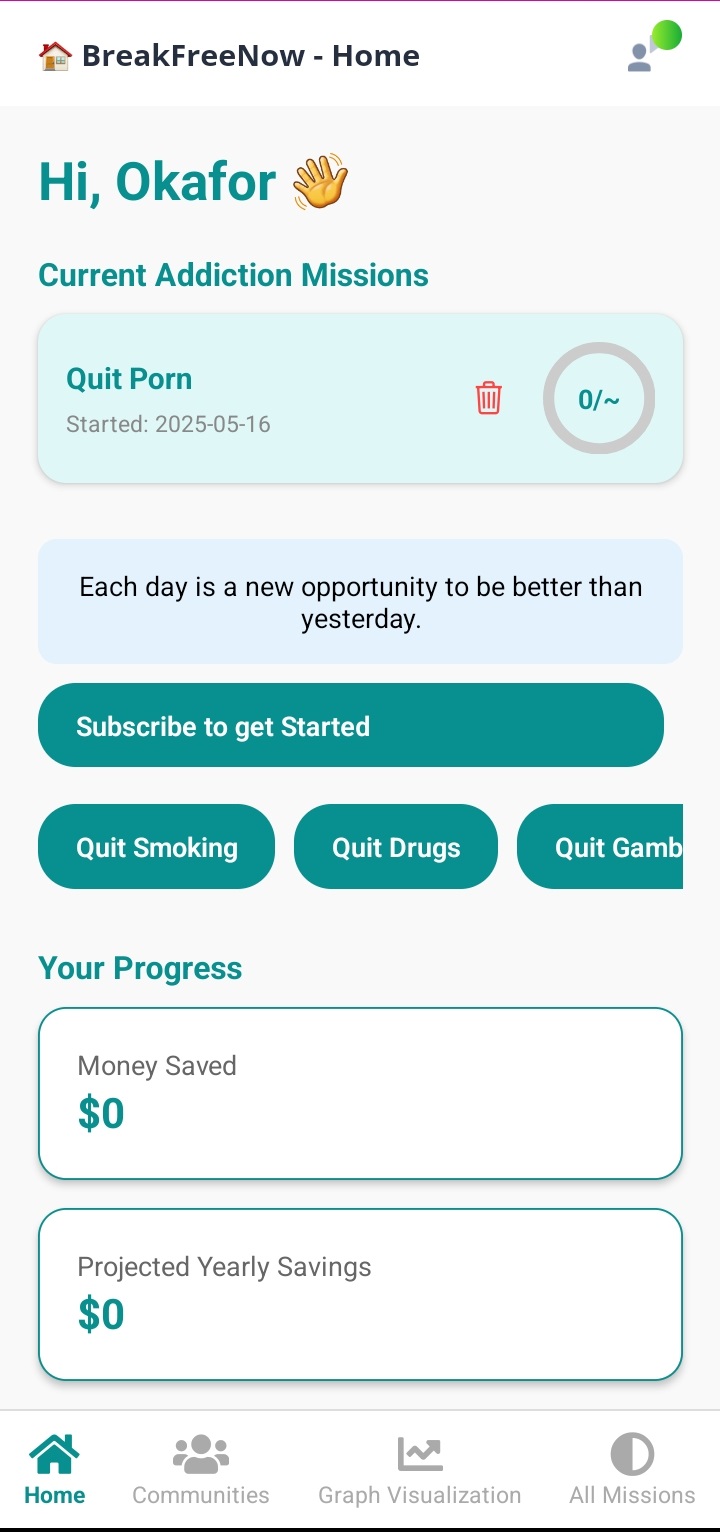The width and height of the screenshot is (720, 1532).
Task: Open the Quit Porn mission card
Action: 250,398
